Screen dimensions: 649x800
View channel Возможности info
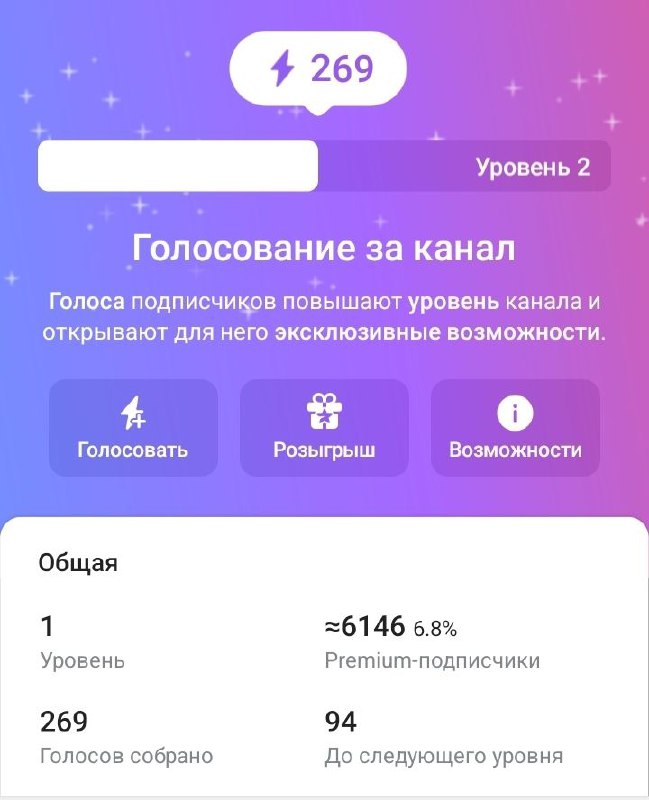[x=515, y=428]
